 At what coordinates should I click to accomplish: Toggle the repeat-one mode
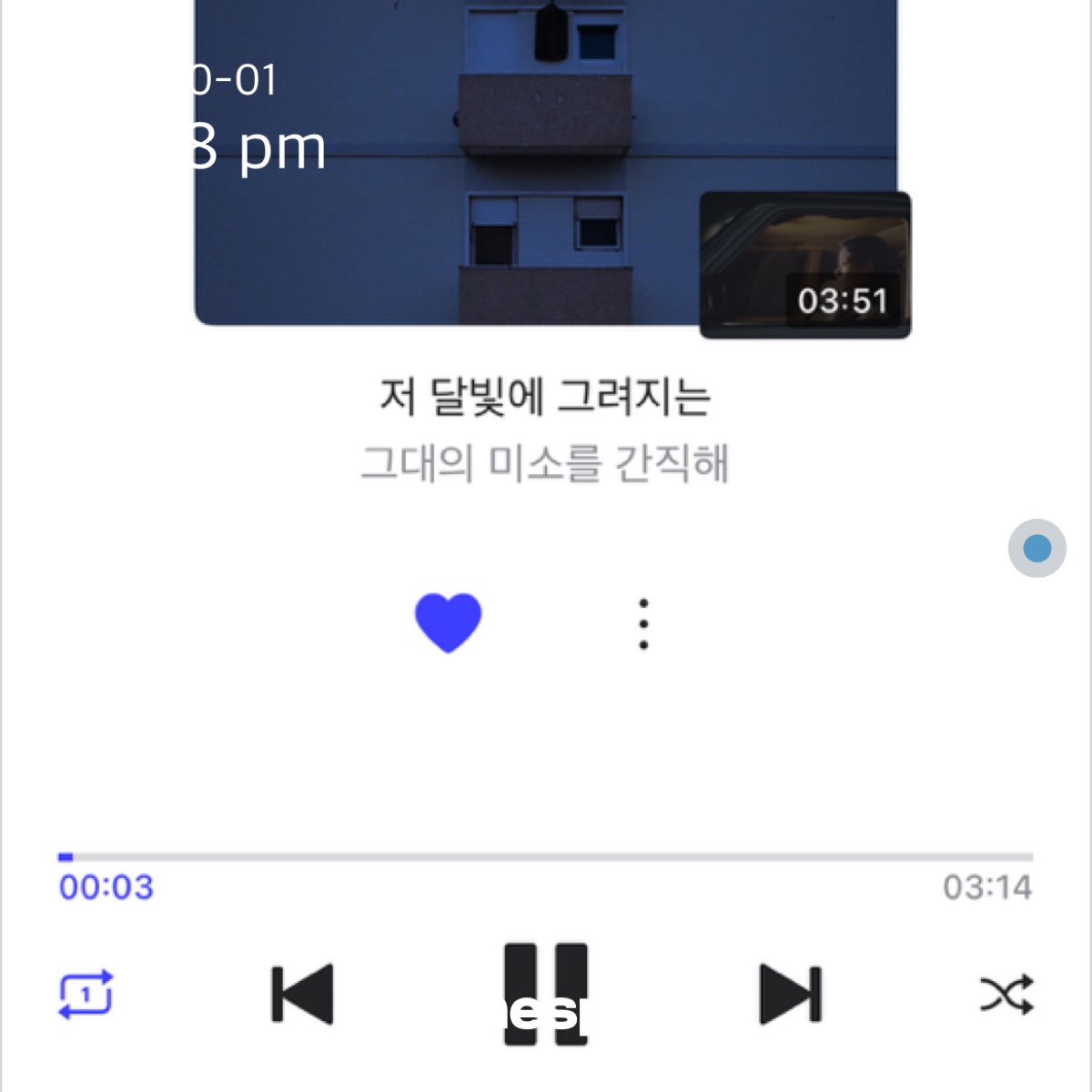[x=86, y=994]
